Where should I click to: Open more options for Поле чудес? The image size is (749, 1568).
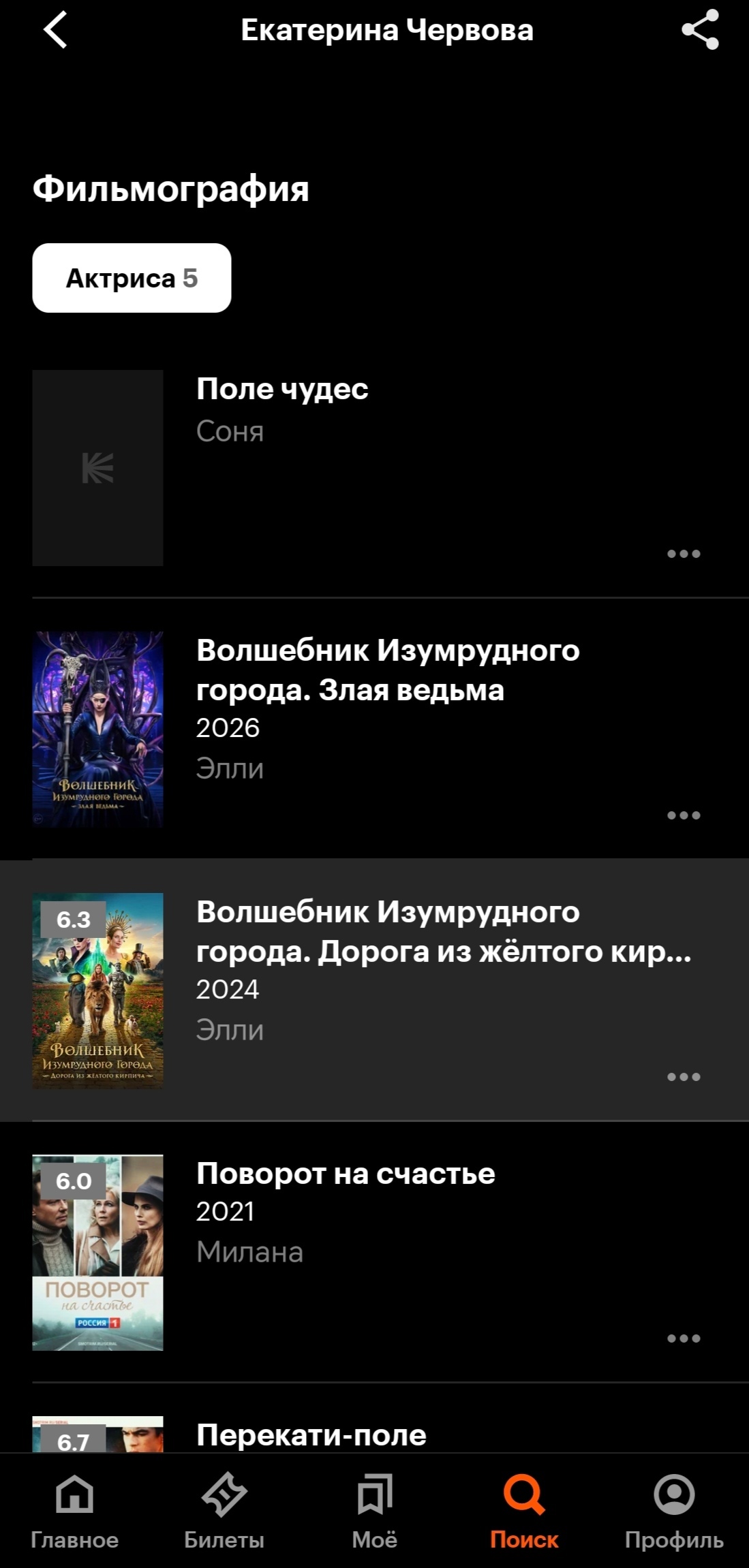click(x=684, y=554)
